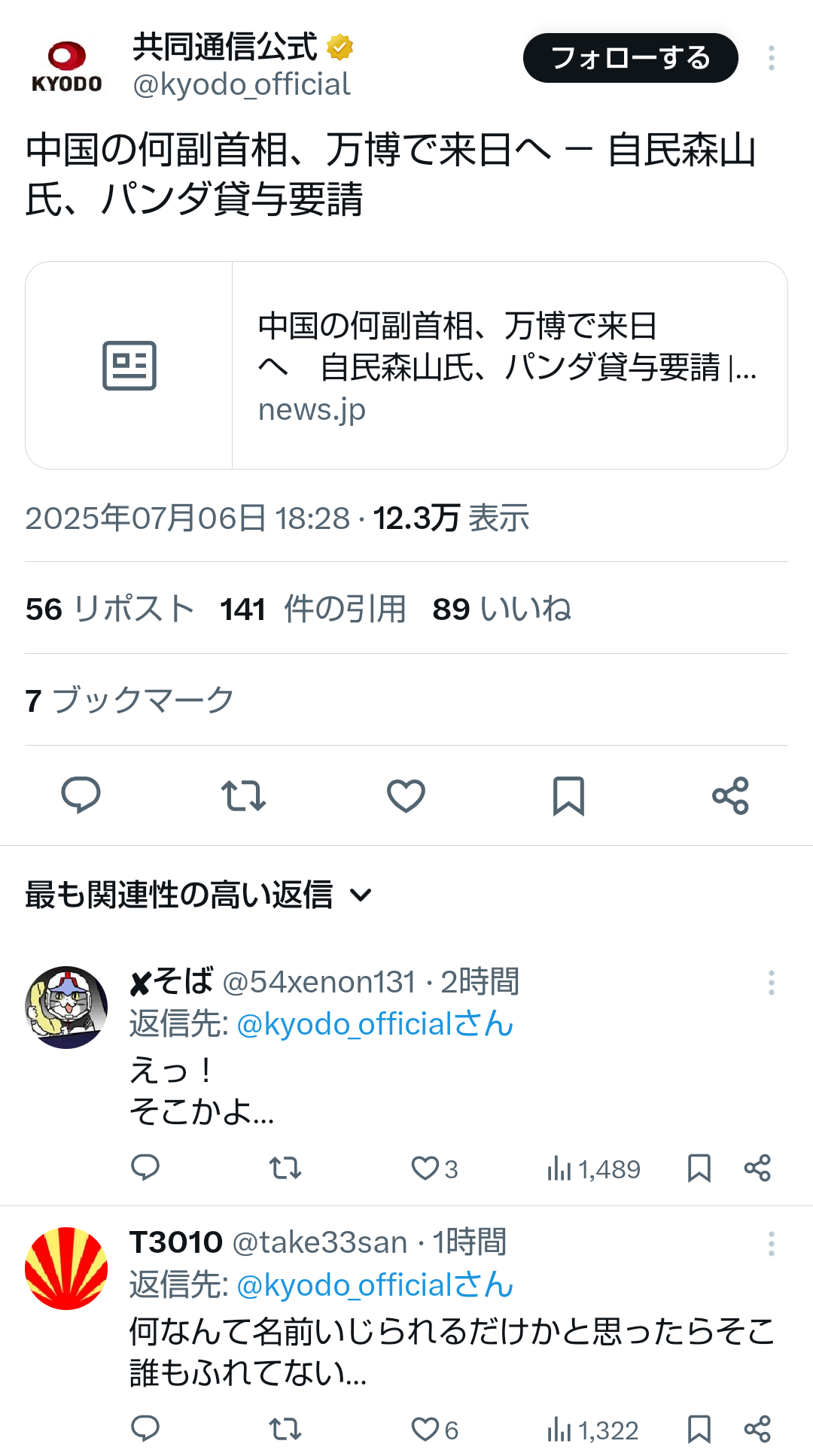The image size is (813, 1456).
Task: Open overflow menu on the Kyodo post
Action: click(771, 58)
